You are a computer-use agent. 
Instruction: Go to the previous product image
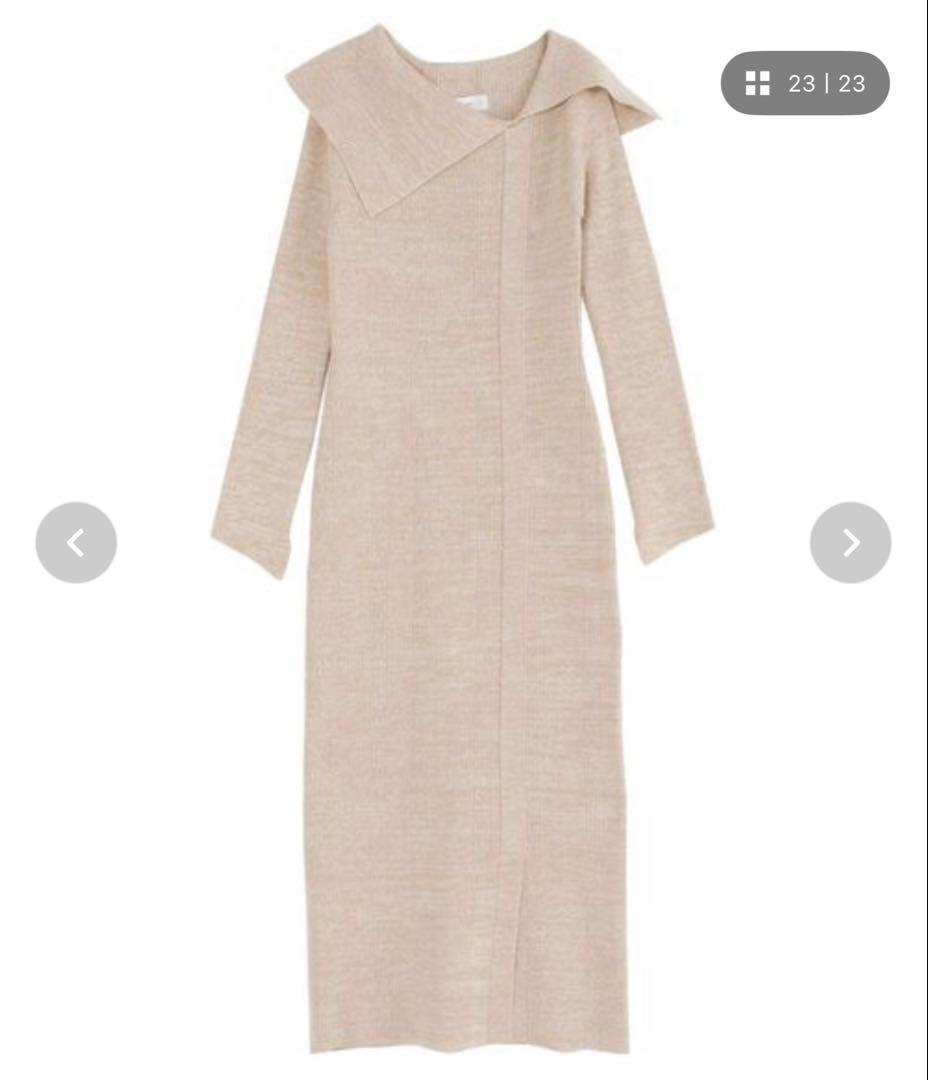pos(76,543)
